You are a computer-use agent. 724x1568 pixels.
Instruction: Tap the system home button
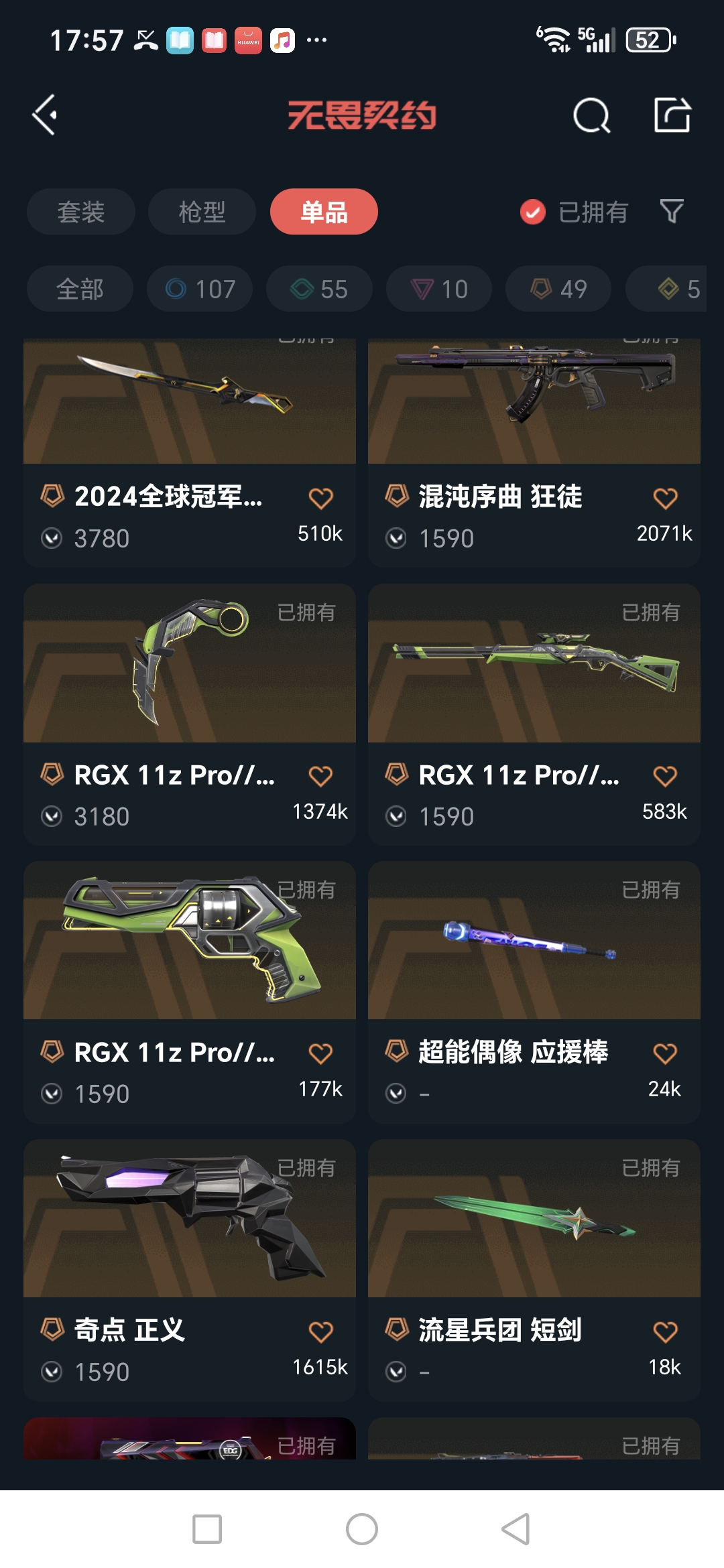(362, 1529)
